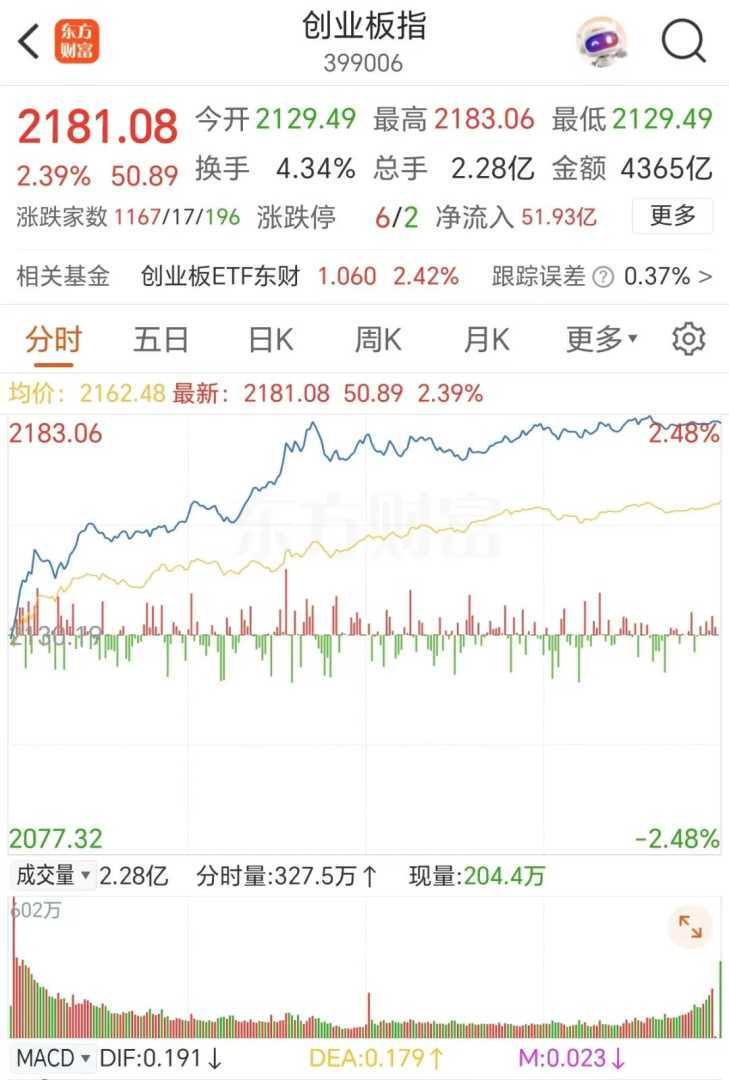Tap the 更多 button beside 净流入
729x1080 pixels.
(672, 216)
